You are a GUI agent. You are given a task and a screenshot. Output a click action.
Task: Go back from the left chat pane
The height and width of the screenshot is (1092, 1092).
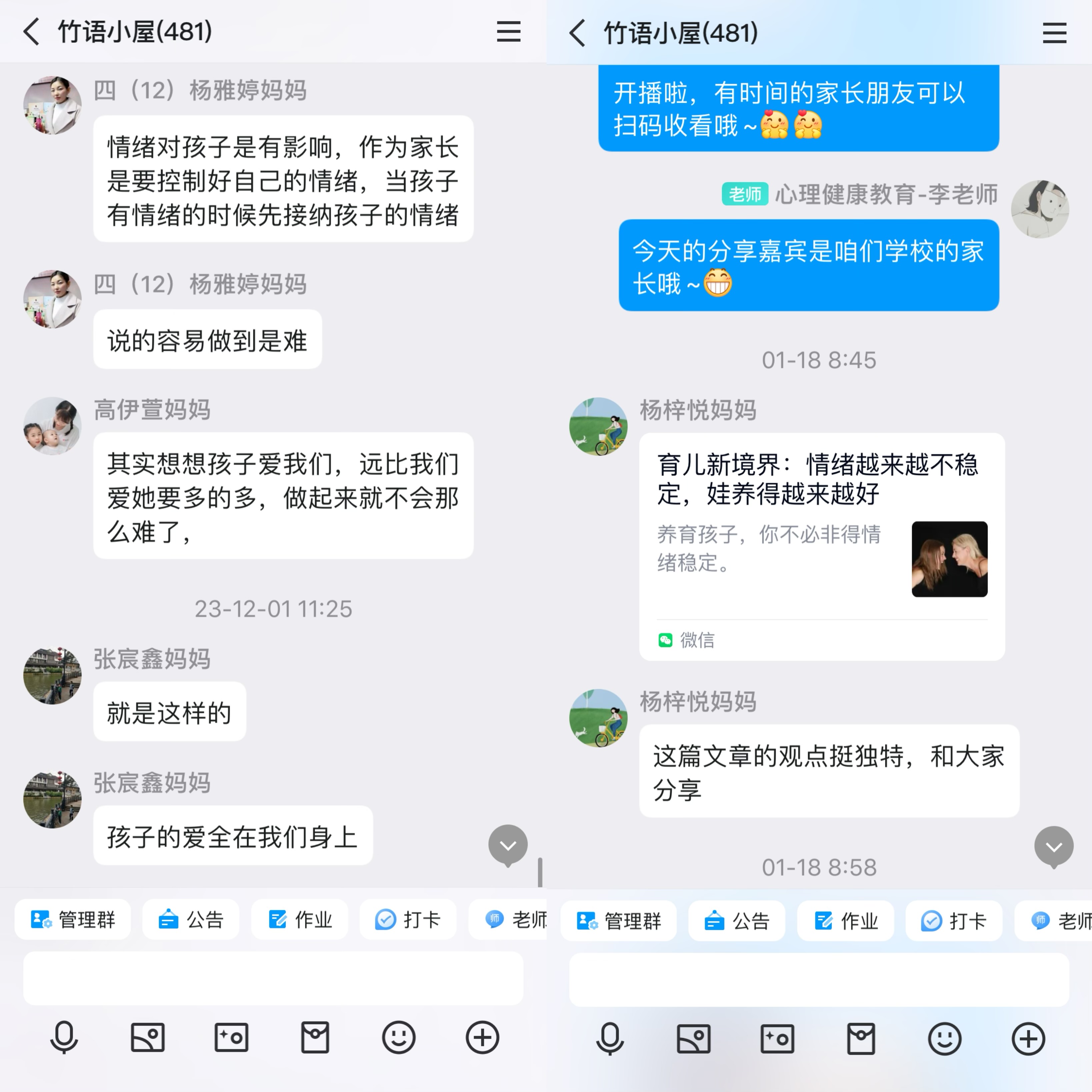pos(32,32)
